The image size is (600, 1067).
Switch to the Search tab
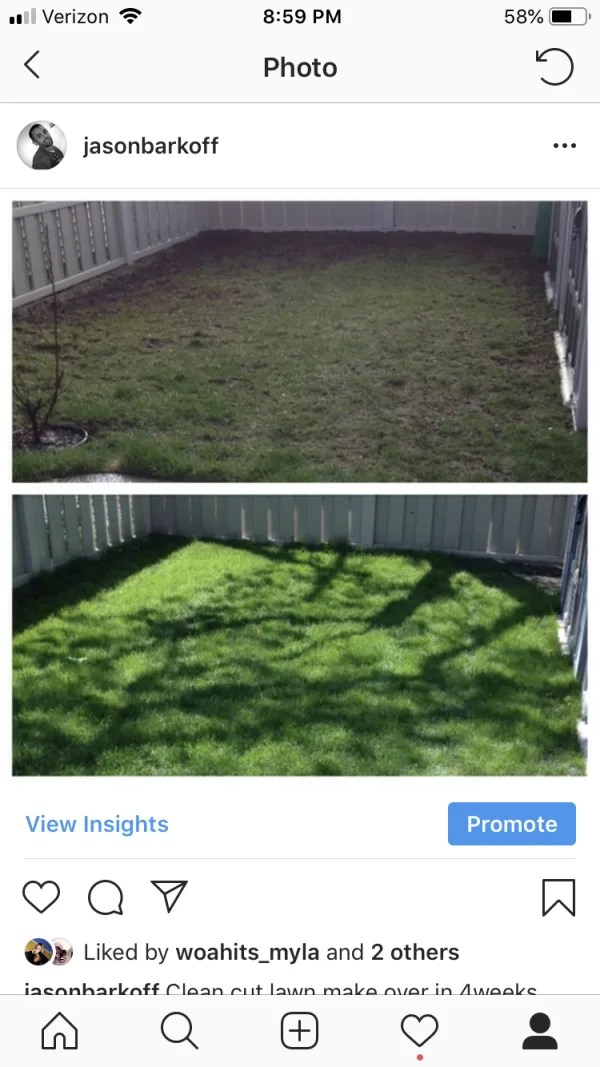(179, 1030)
